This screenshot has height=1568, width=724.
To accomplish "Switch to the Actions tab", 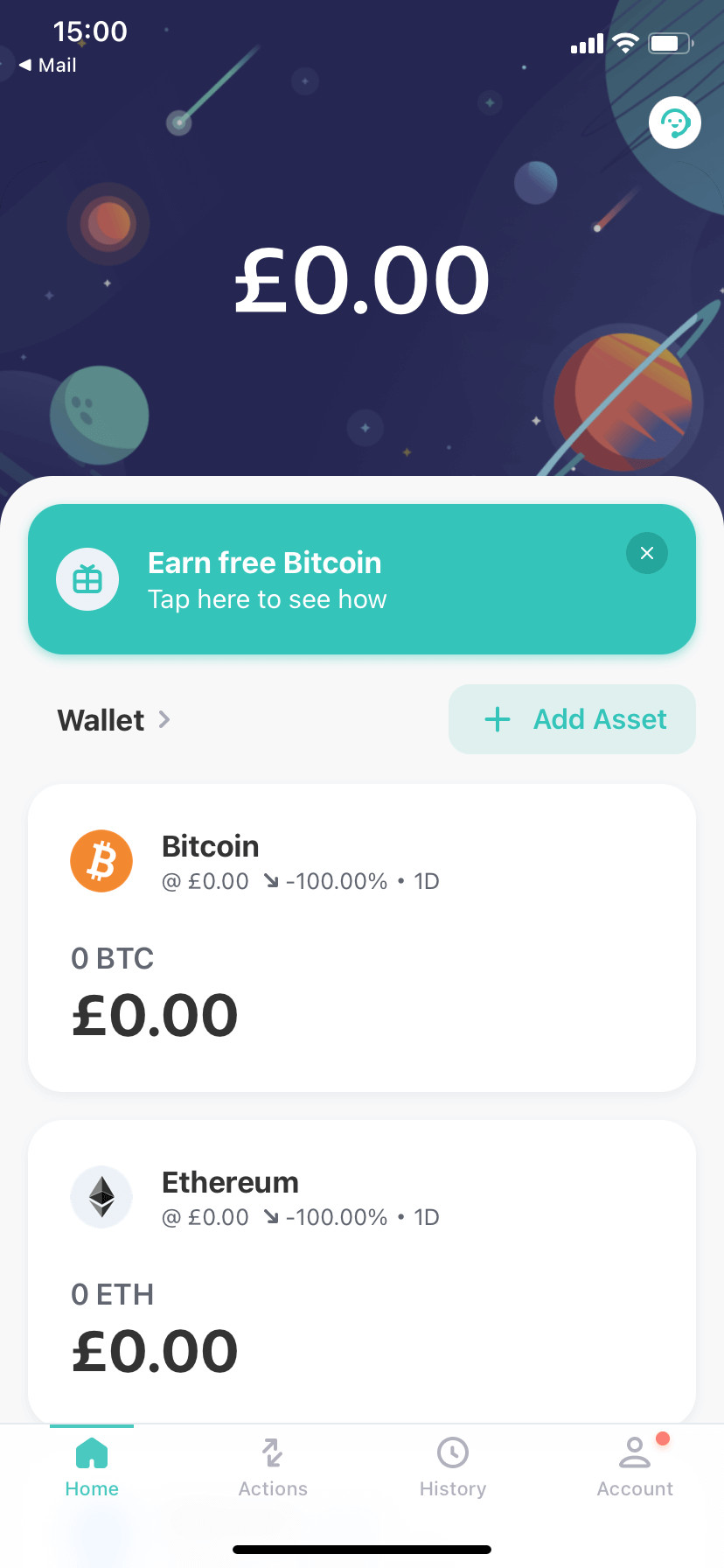I will click(273, 1466).
